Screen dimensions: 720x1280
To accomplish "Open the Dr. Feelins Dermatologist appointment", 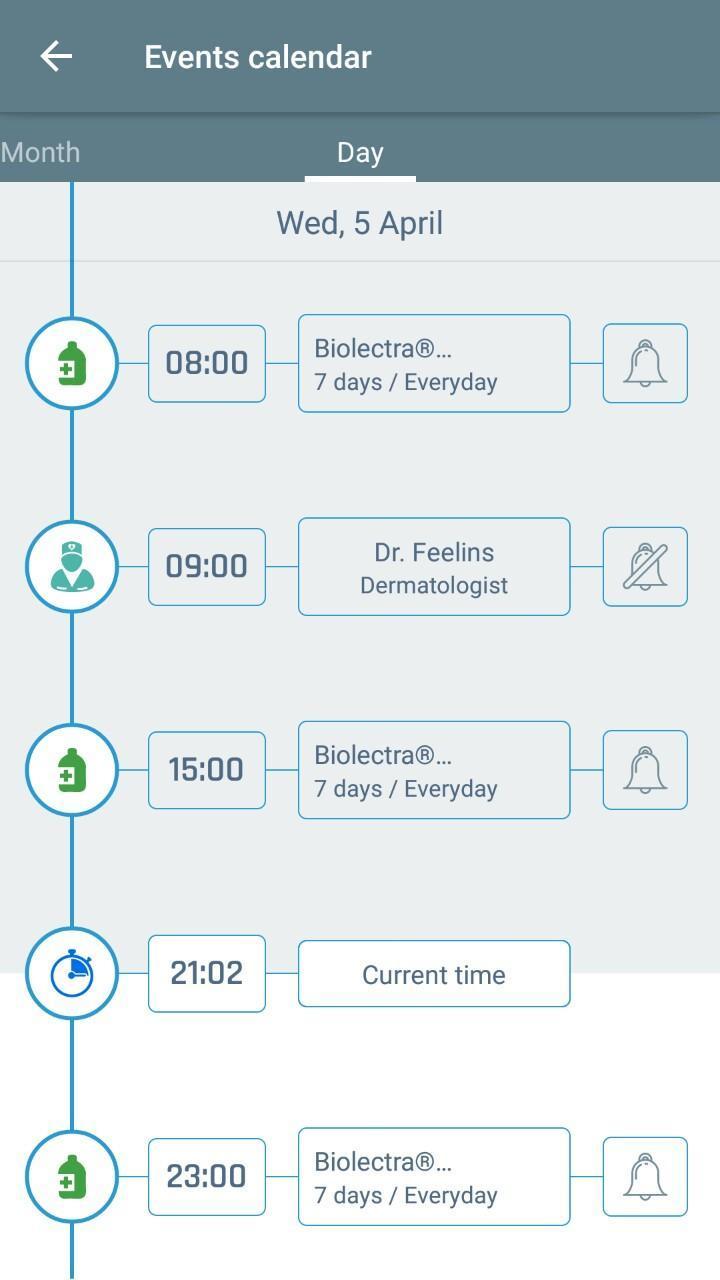I will (x=434, y=567).
